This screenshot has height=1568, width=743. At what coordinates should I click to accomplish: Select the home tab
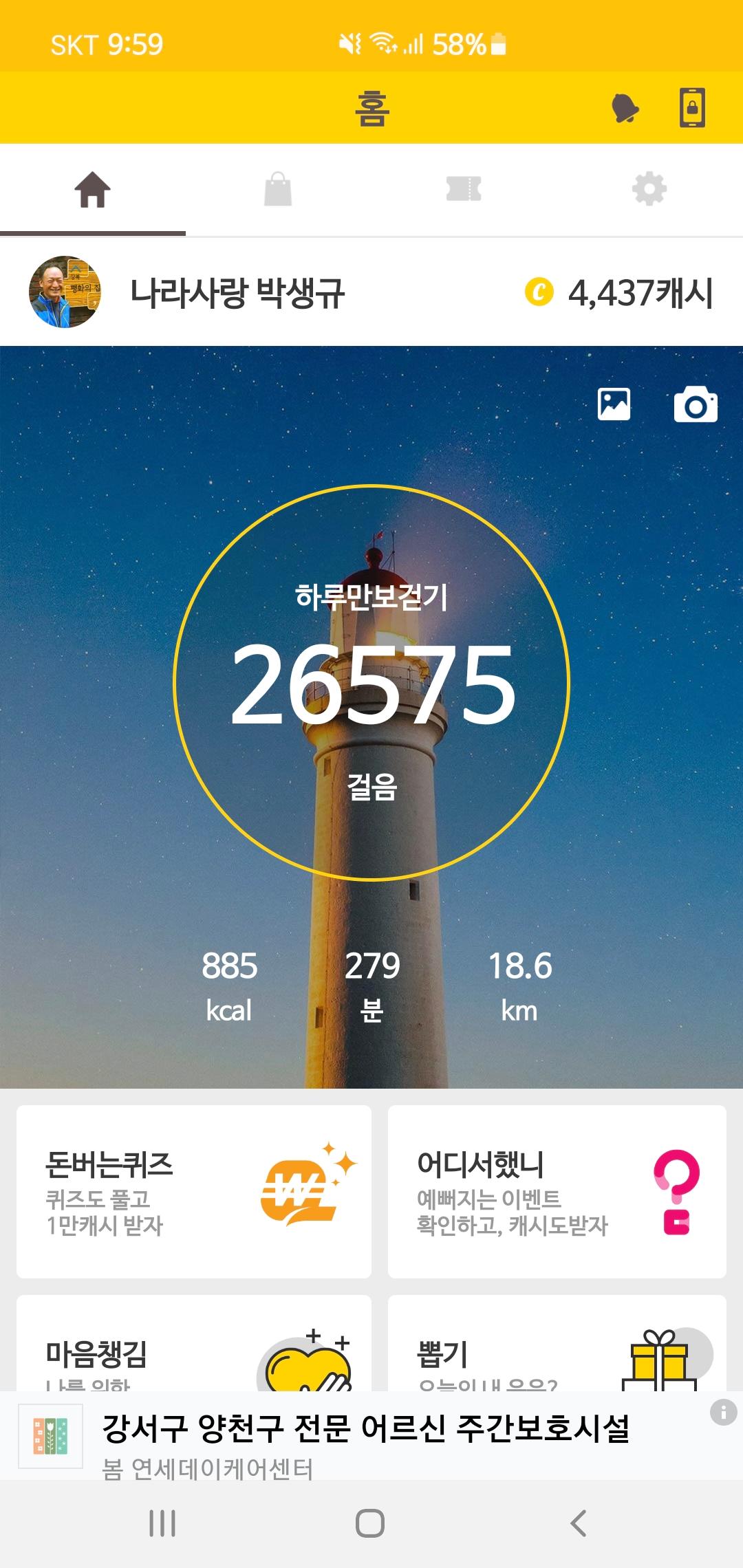pyautogui.click(x=93, y=189)
